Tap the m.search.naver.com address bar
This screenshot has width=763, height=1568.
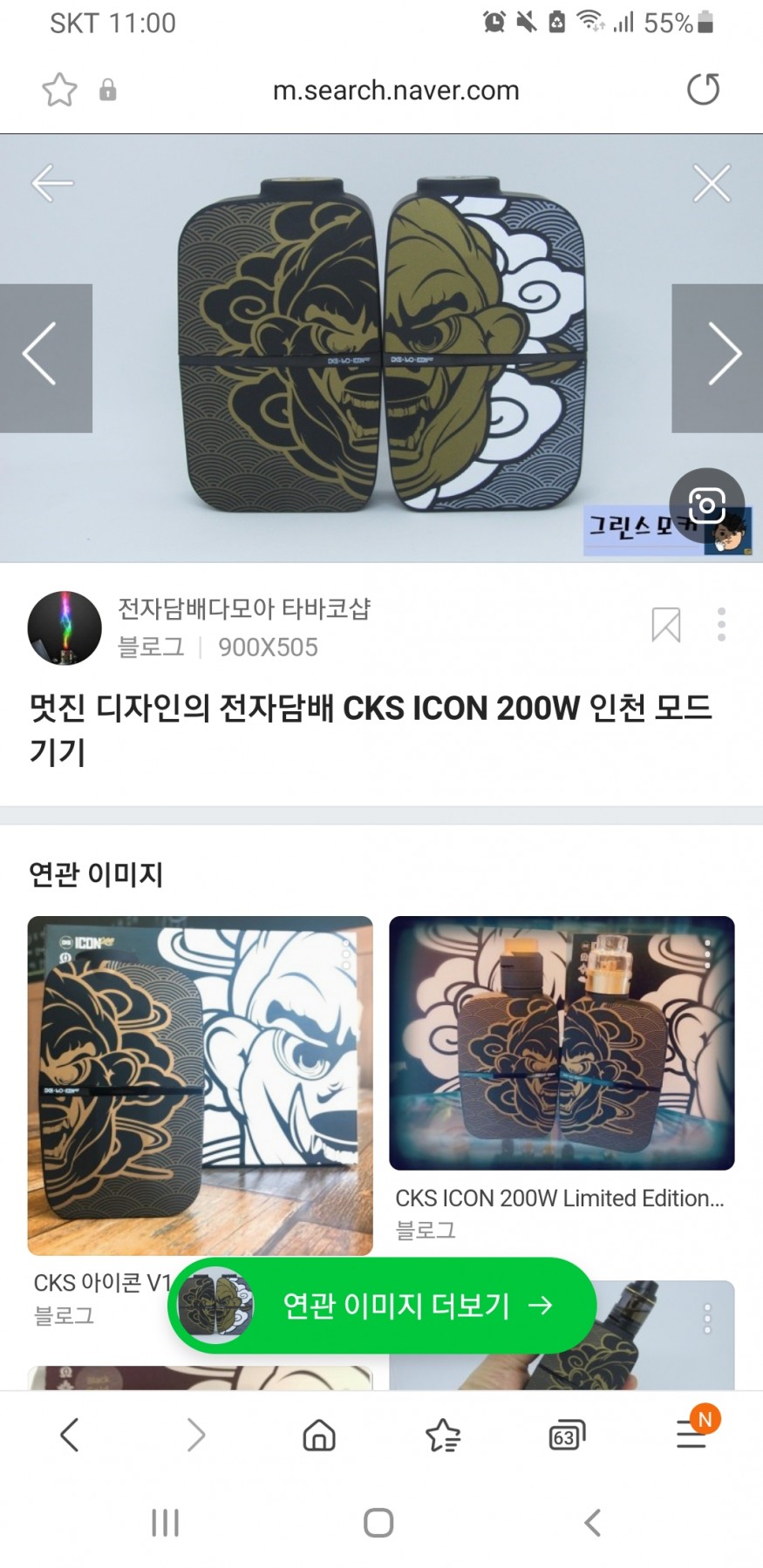[x=395, y=91]
